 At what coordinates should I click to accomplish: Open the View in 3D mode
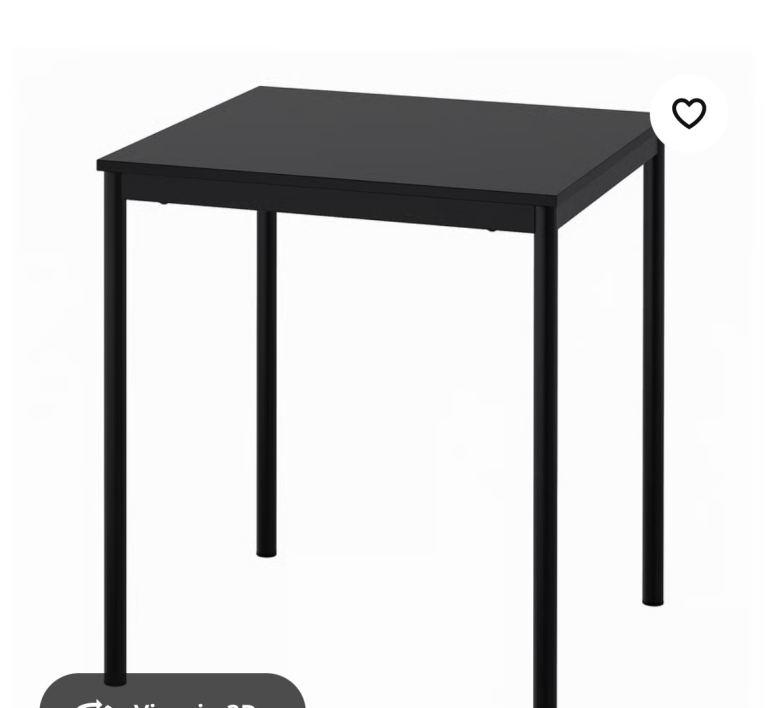tap(172, 696)
